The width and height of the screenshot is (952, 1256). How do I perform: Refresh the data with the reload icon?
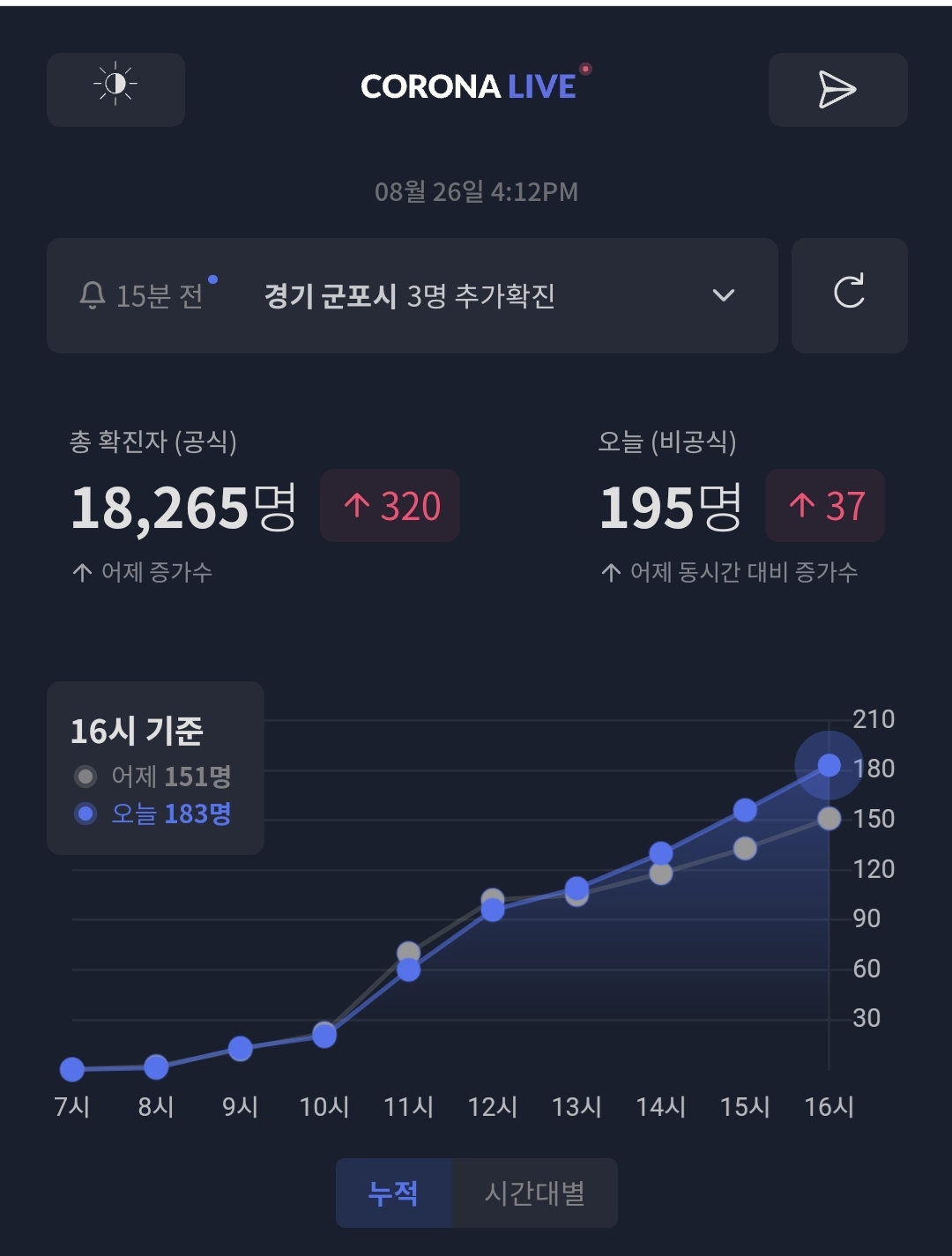[x=849, y=295]
